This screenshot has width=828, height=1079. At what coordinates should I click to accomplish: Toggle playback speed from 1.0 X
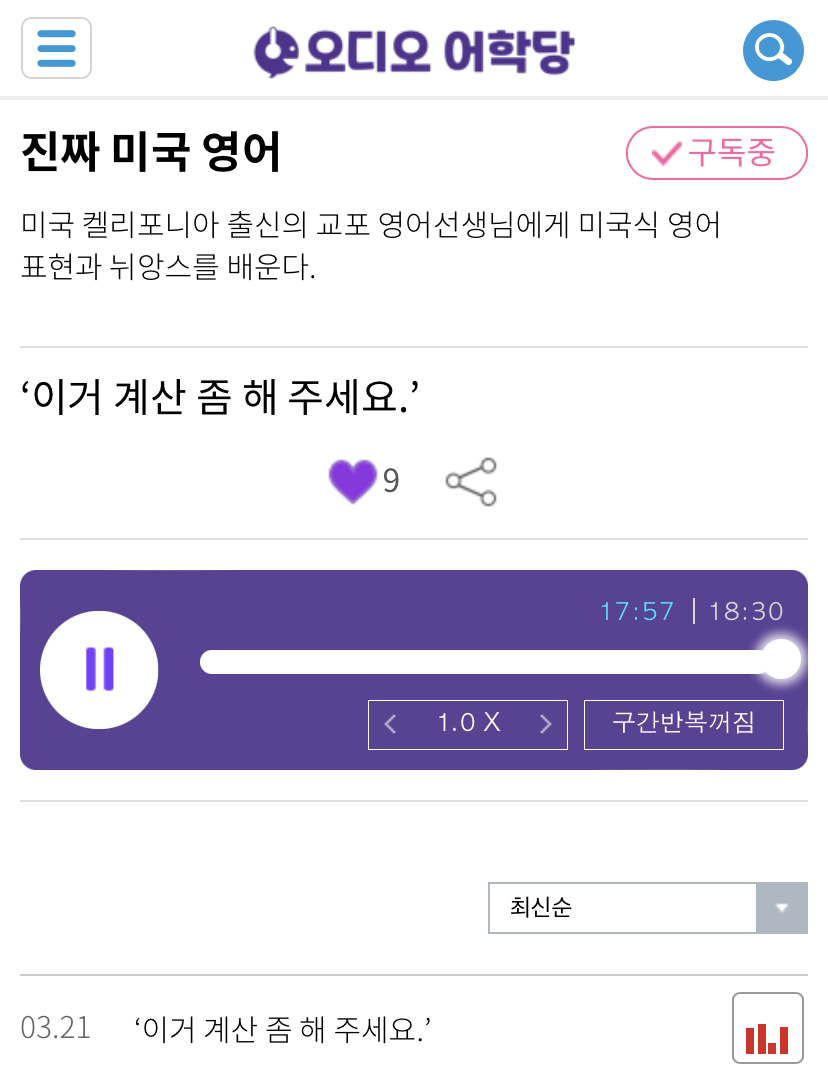[x=468, y=724]
